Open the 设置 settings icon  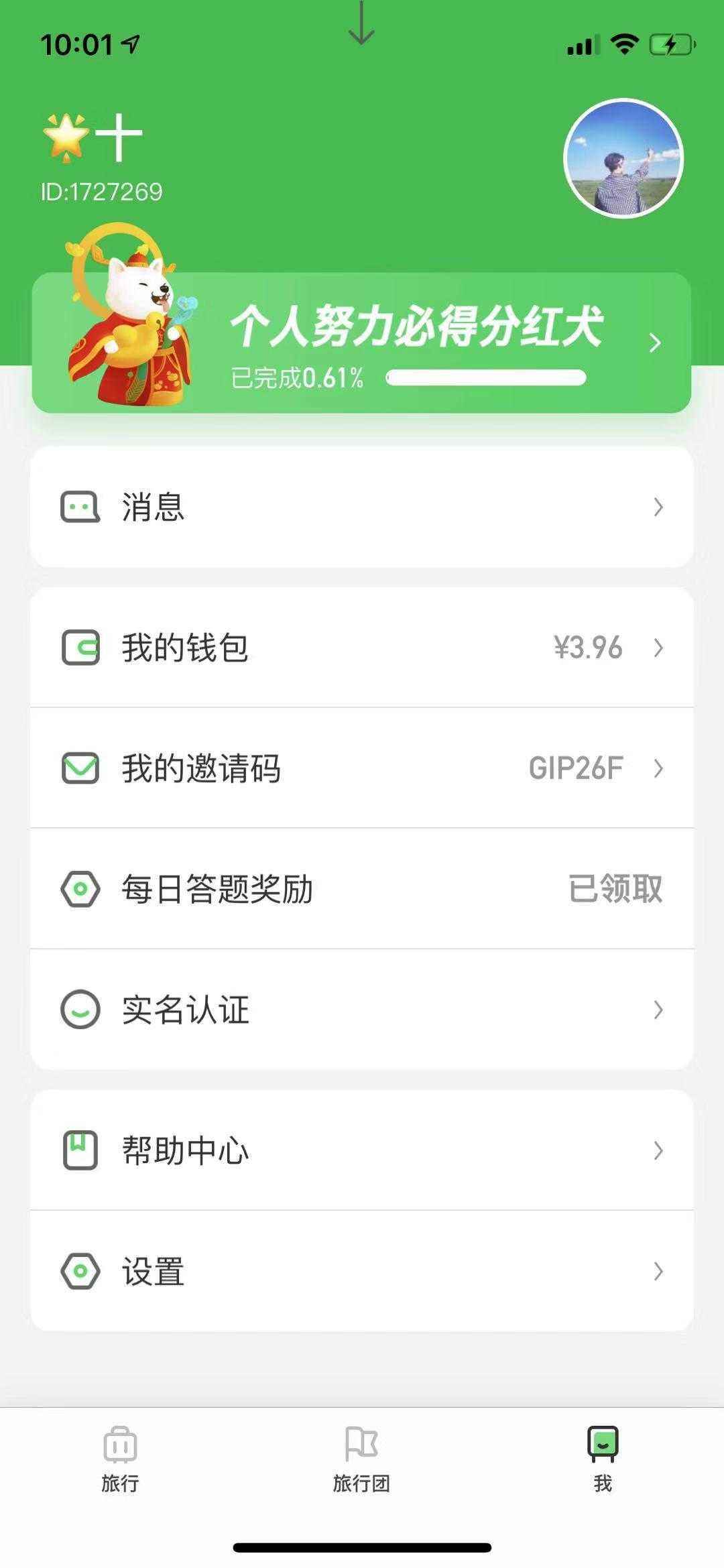click(x=80, y=1272)
